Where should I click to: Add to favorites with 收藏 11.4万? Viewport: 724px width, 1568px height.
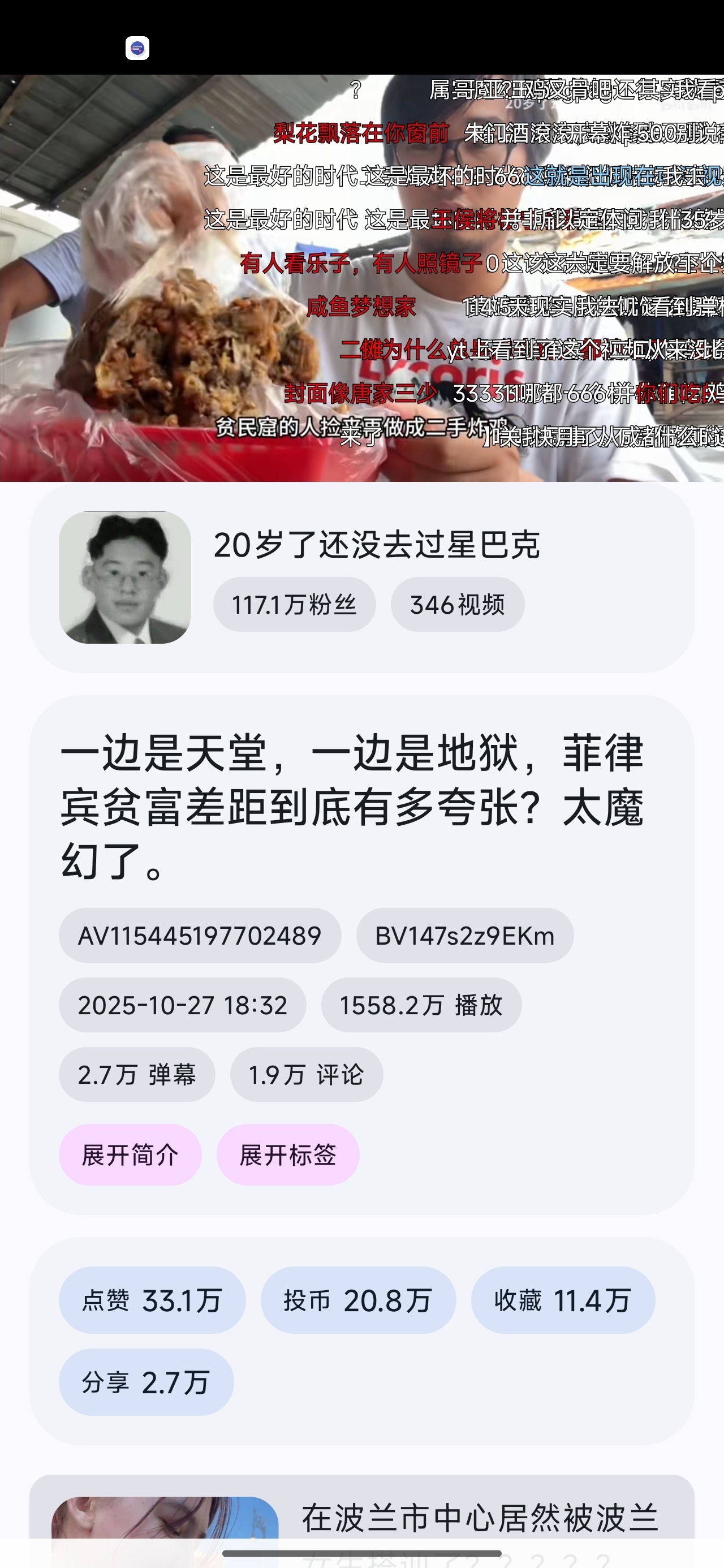click(563, 1301)
